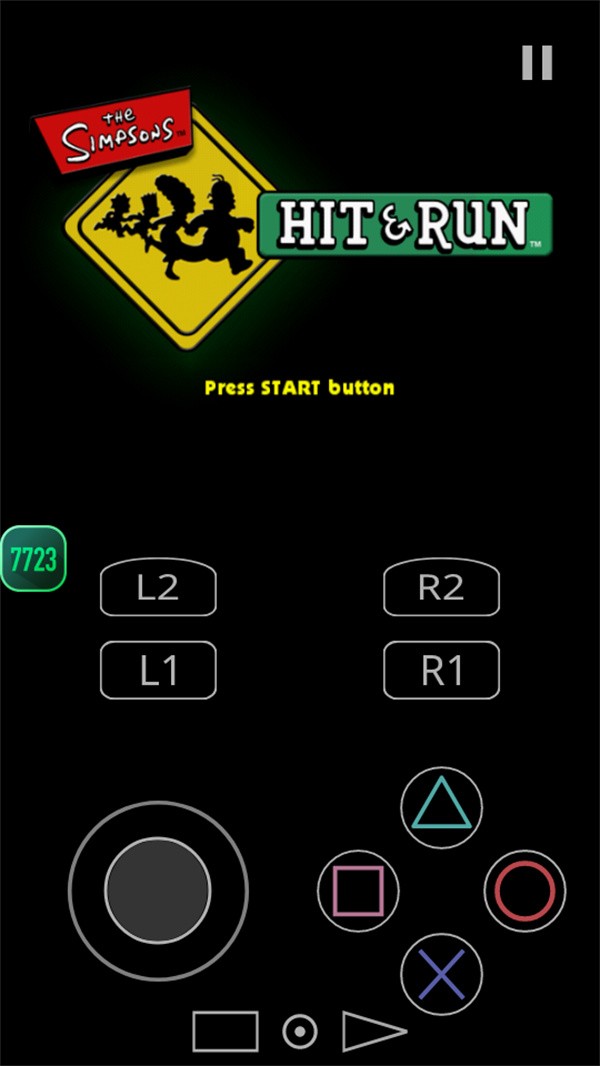Tap the R1 shoulder button
This screenshot has height=1066, width=600.
tap(441, 670)
